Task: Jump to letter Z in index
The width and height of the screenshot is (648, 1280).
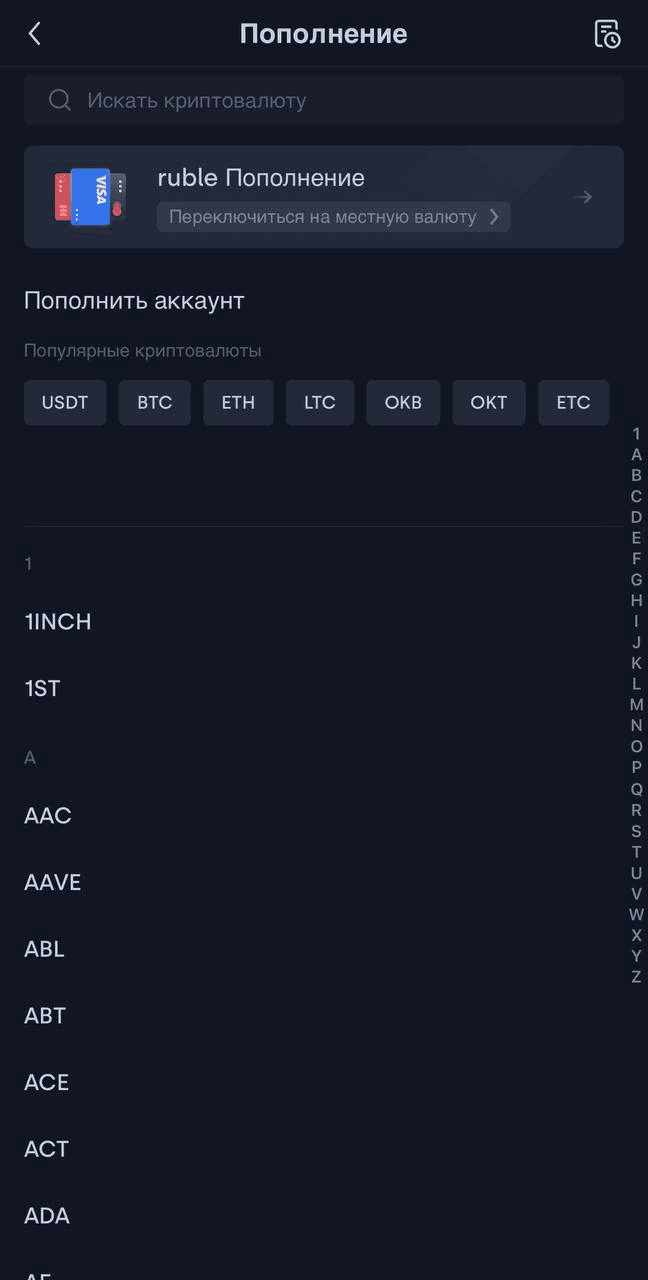Action: (636, 977)
